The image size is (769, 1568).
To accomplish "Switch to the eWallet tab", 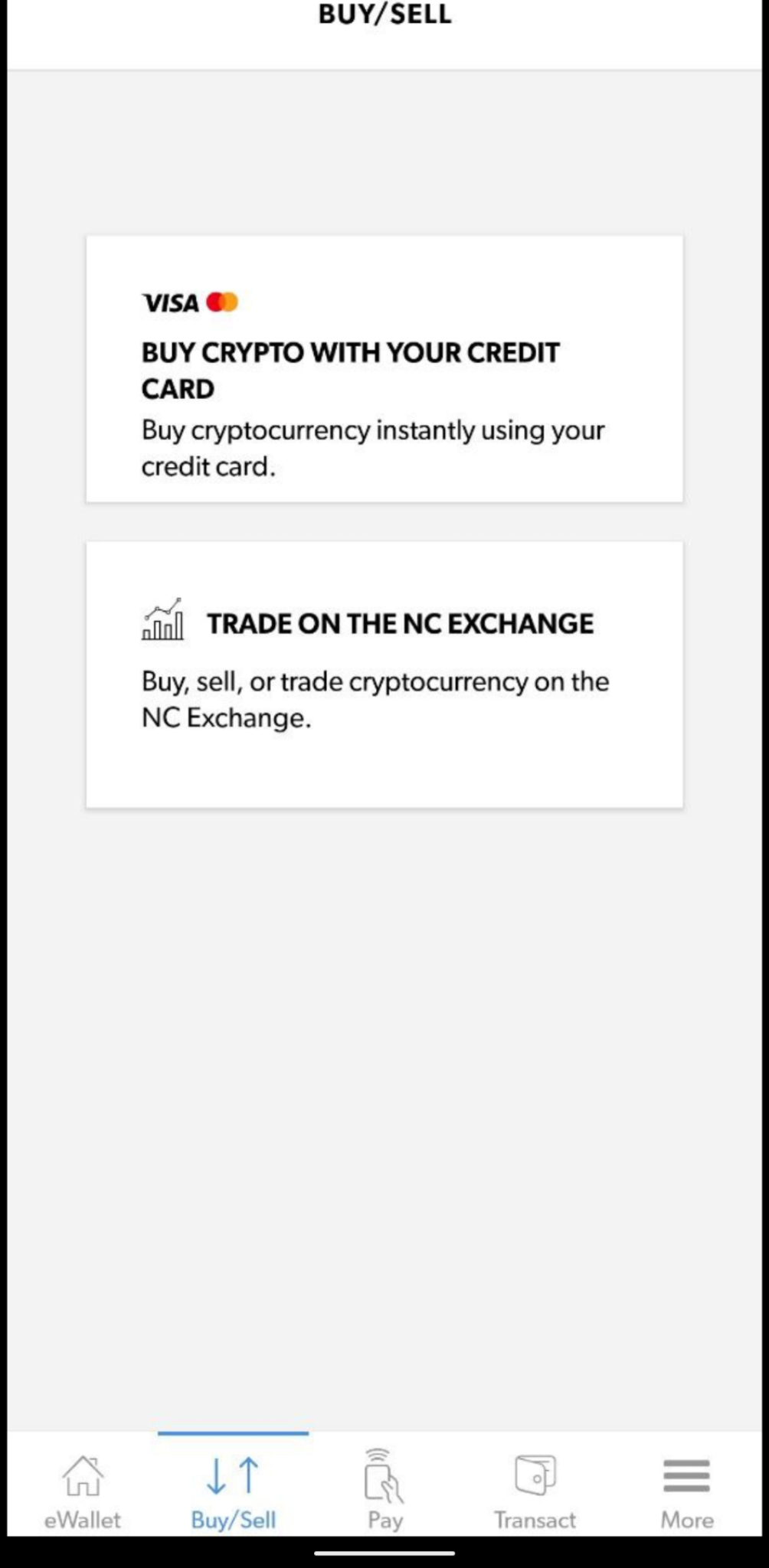I will point(83,1491).
